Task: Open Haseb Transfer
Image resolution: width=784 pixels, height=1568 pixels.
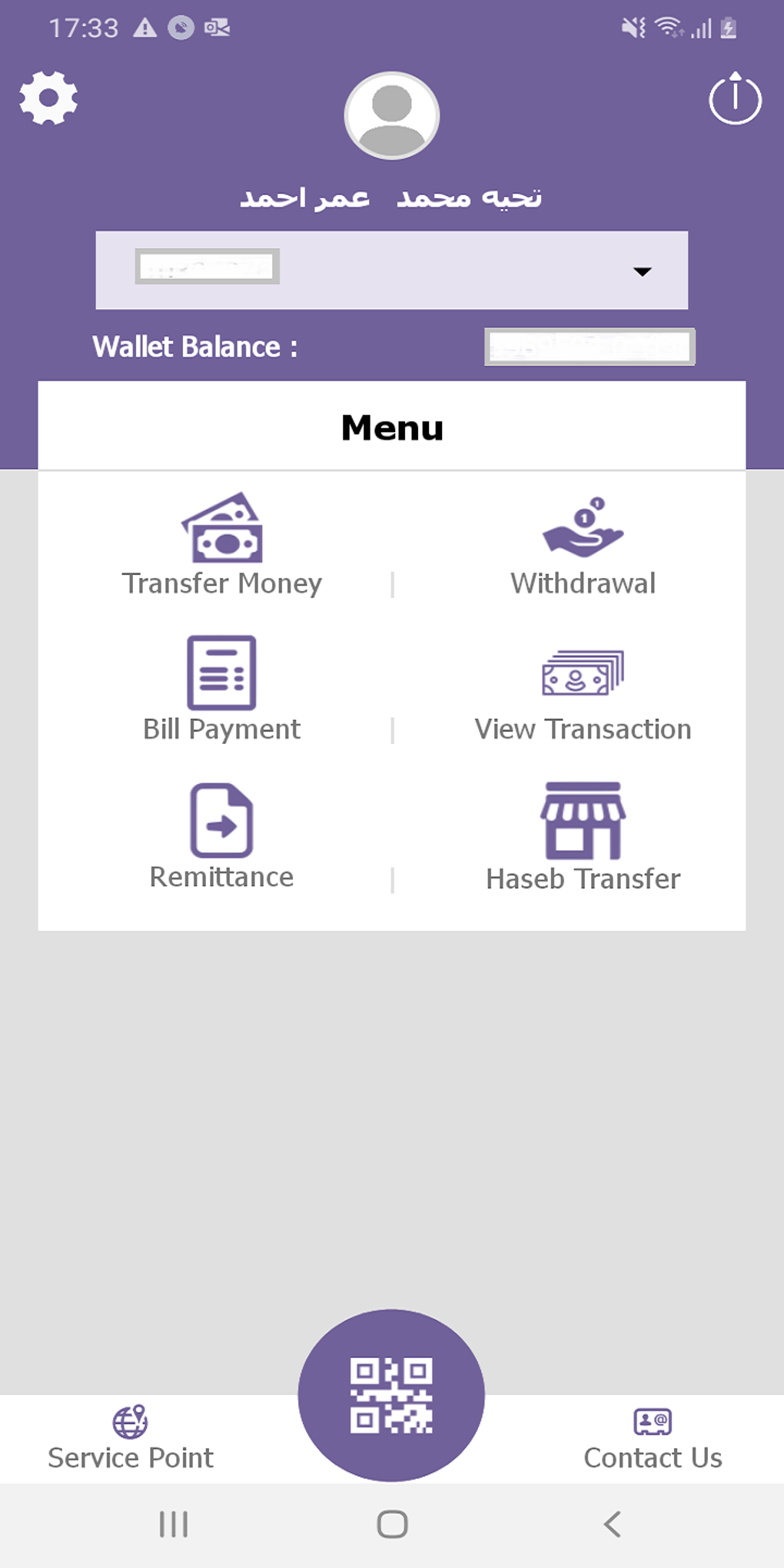Action: [583, 838]
